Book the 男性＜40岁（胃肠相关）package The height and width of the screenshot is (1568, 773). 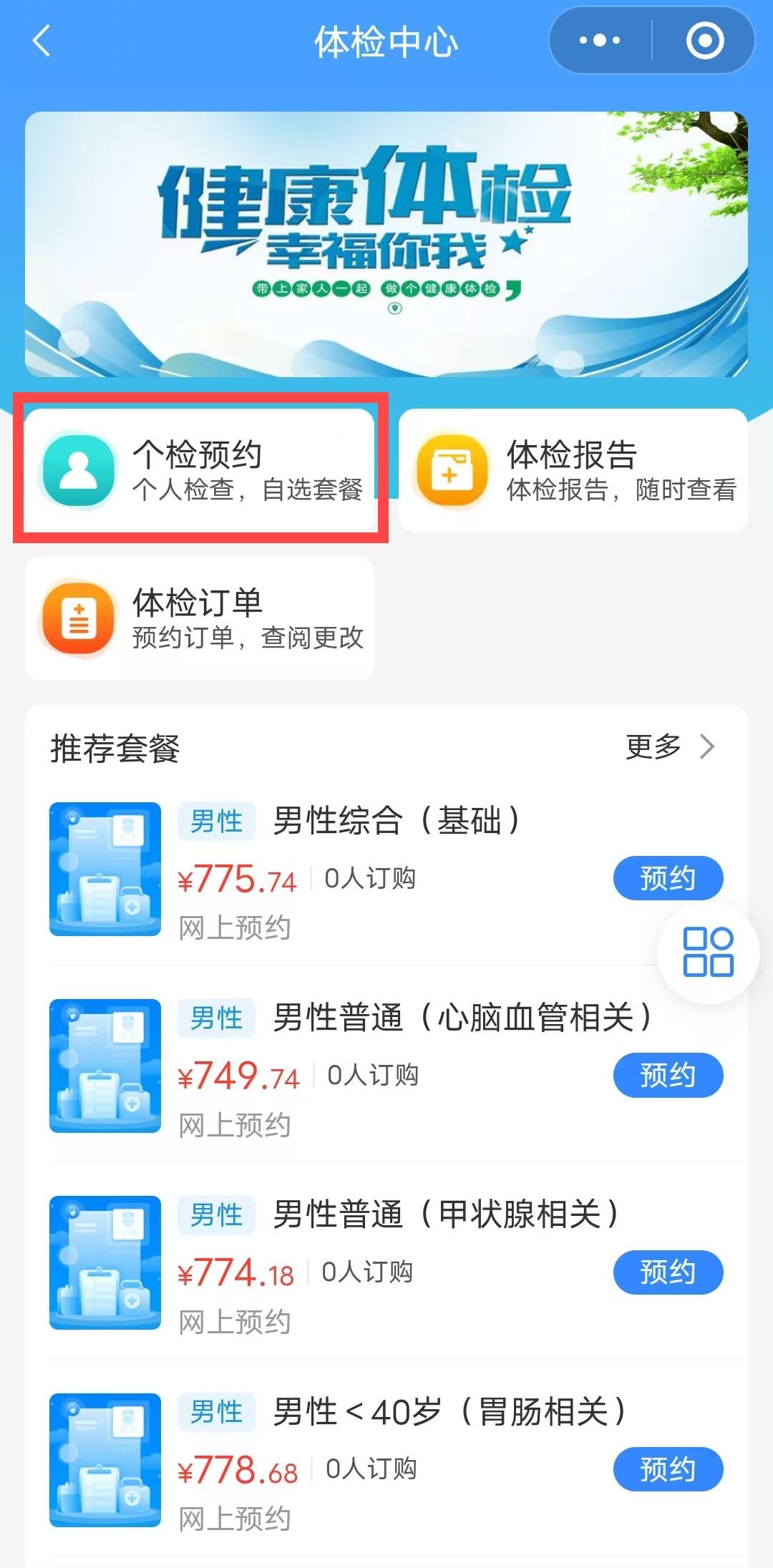(x=668, y=1469)
